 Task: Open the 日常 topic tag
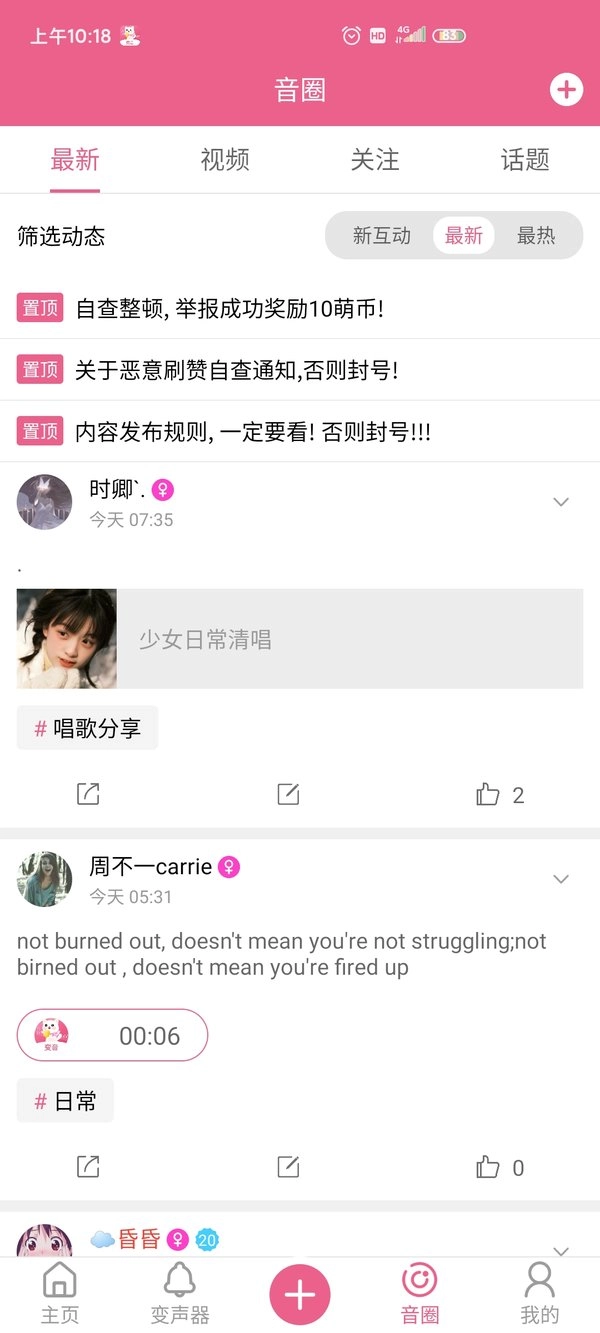(x=66, y=1101)
